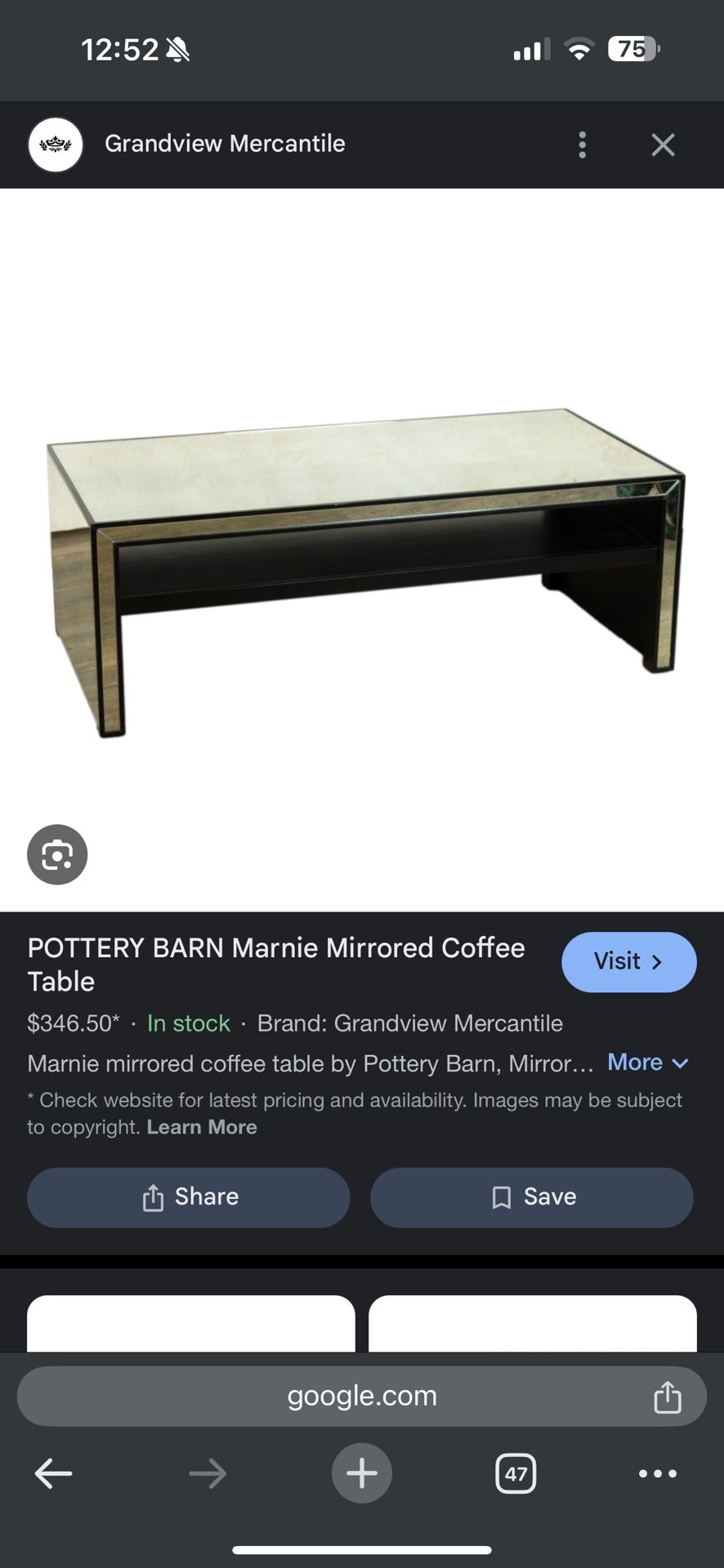The width and height of the screenshot is (724, 1568).
Task: Tap the google.com address bar
Action: [x=361, y=1396]
